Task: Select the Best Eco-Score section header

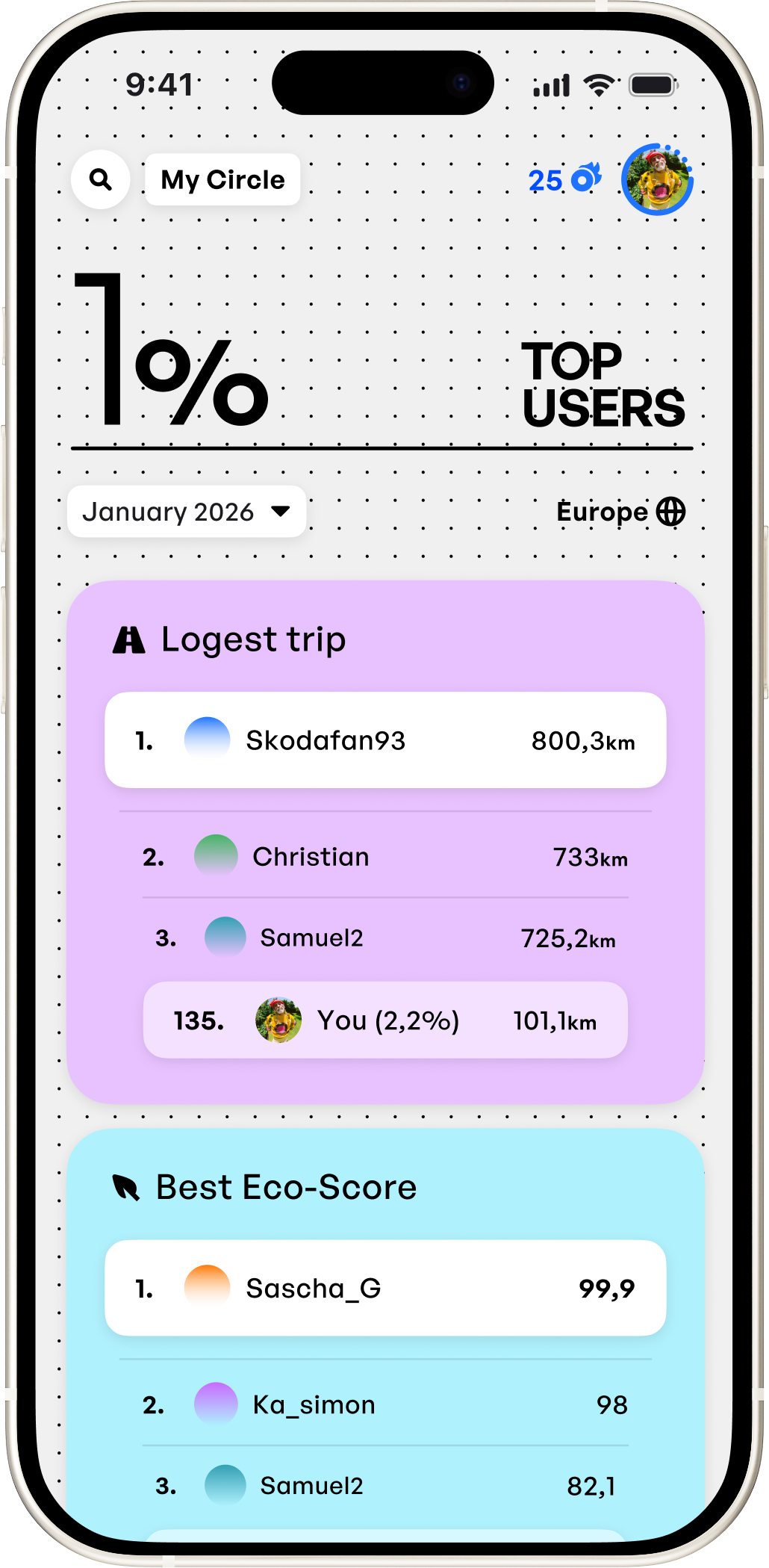Action: click(x=285, y=1187)
